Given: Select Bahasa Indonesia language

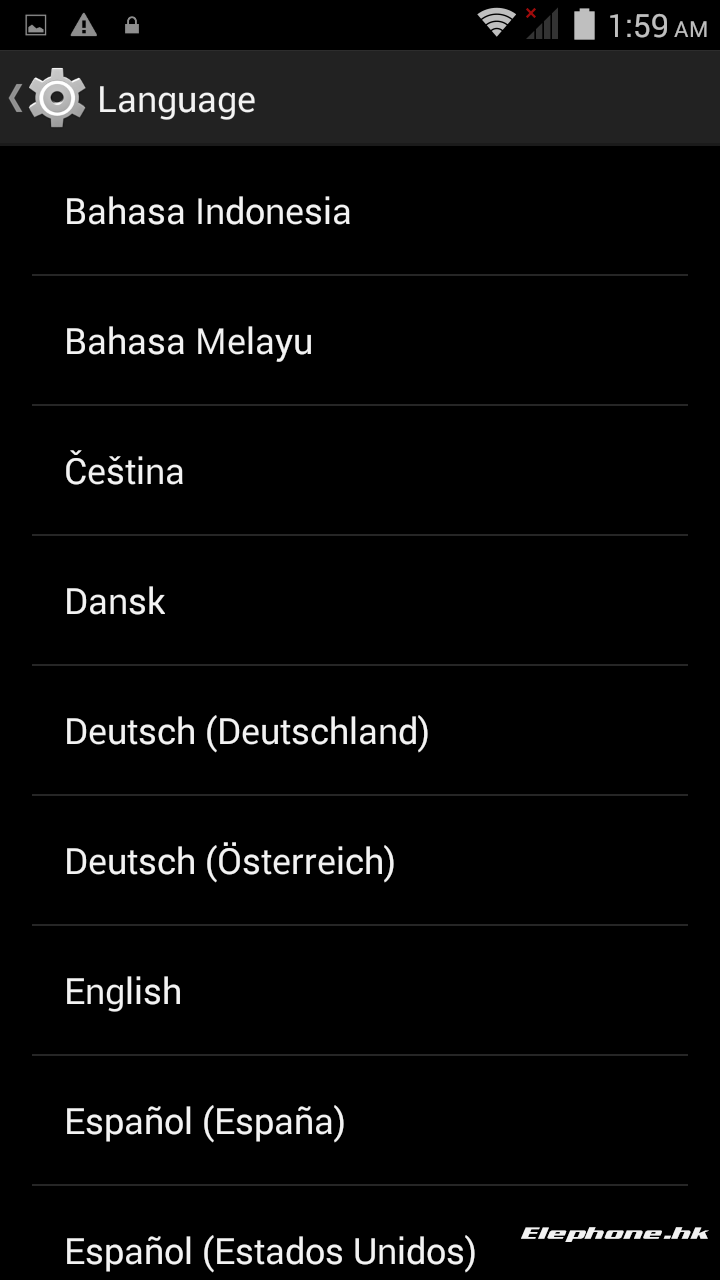Looking at the screenshot, I should pyautogui.click(x=360, y=211).
